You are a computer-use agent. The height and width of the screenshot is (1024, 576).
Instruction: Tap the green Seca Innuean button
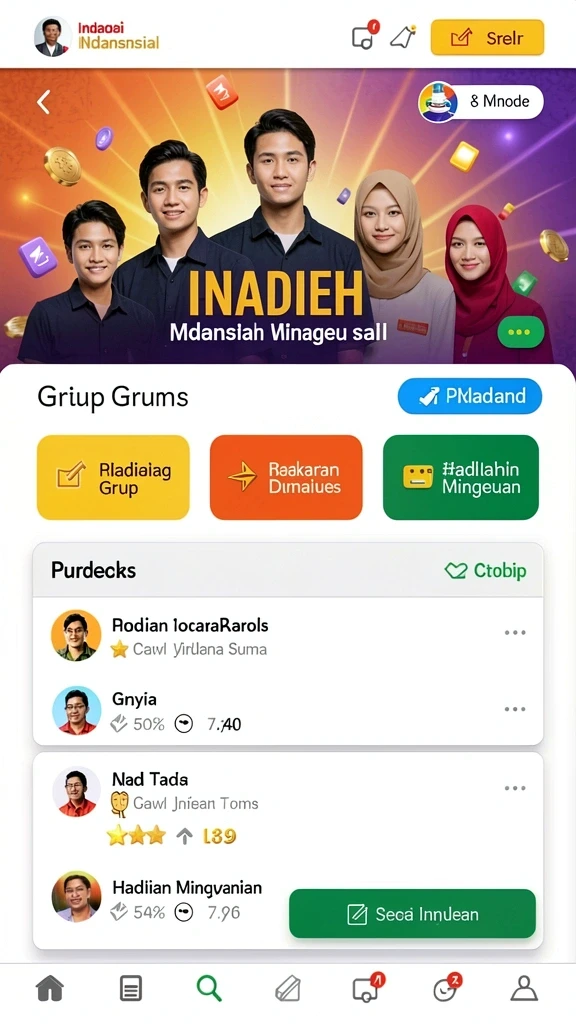coord(412,914)
